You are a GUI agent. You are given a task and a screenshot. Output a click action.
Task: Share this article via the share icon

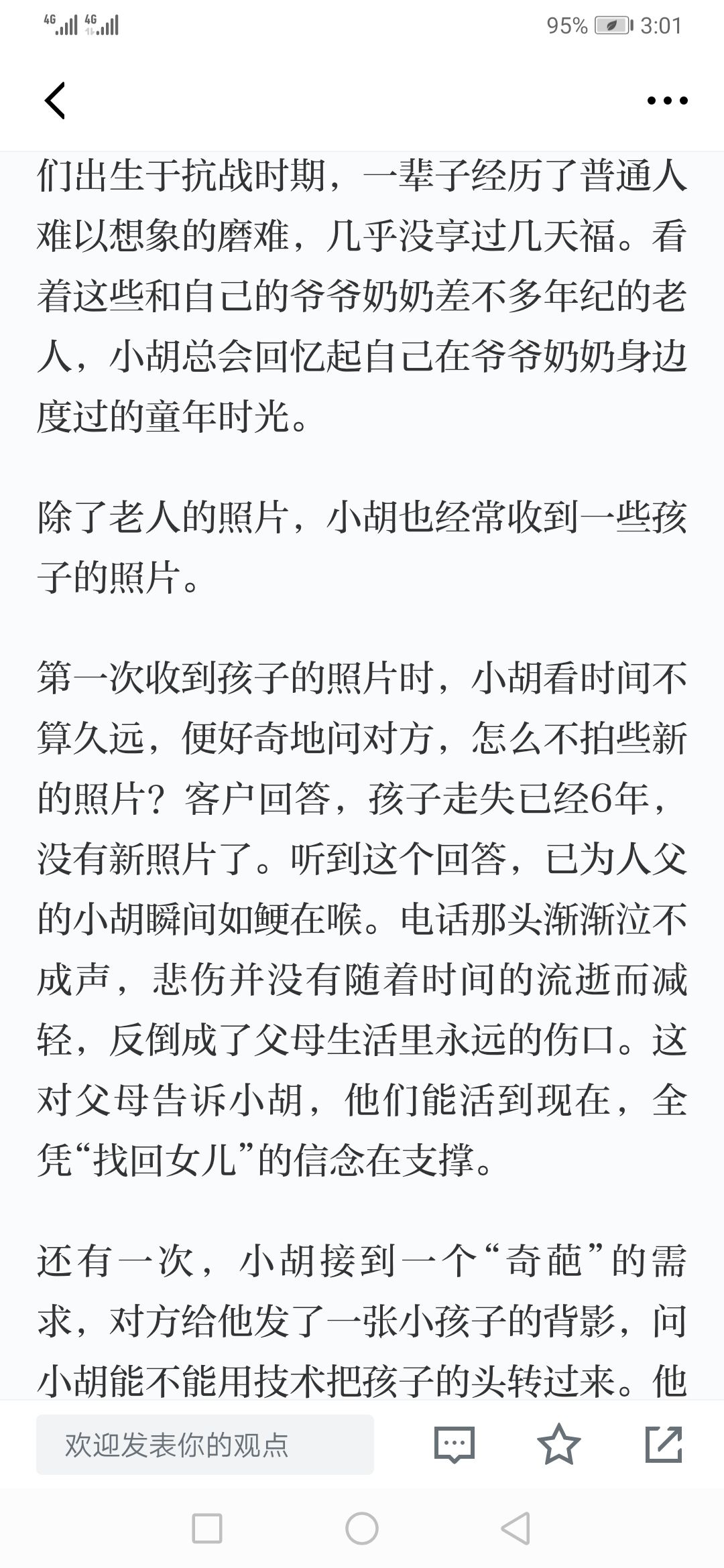664,1444
